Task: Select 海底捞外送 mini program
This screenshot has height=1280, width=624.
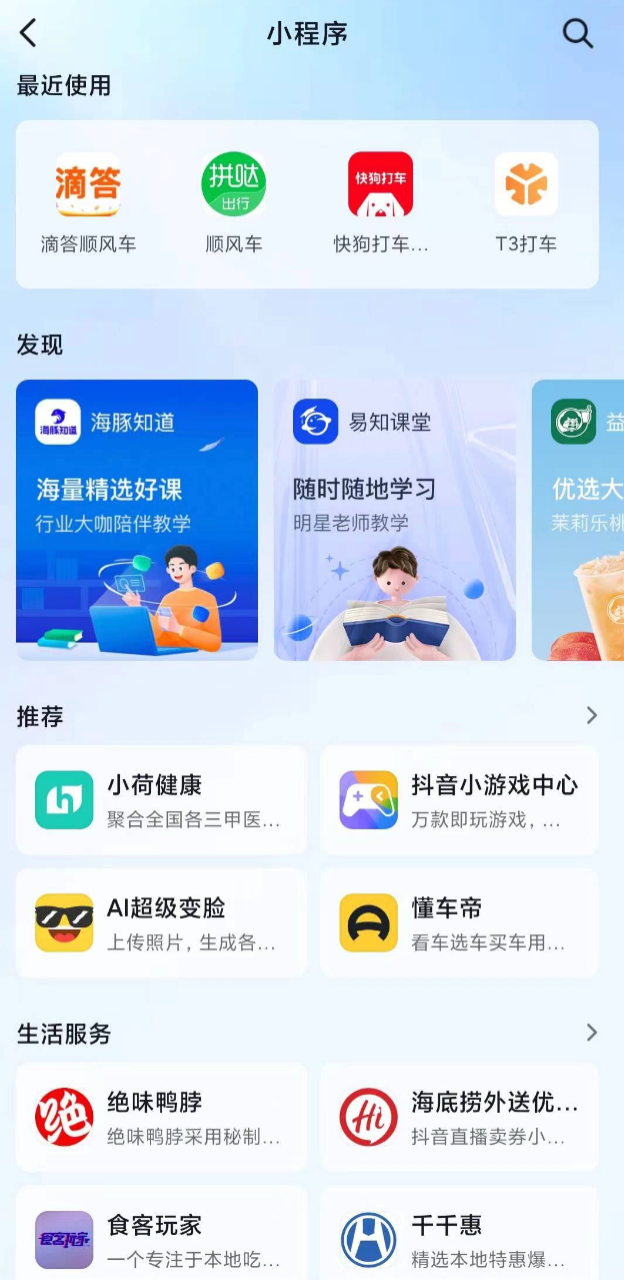Action: [459, 1117]
